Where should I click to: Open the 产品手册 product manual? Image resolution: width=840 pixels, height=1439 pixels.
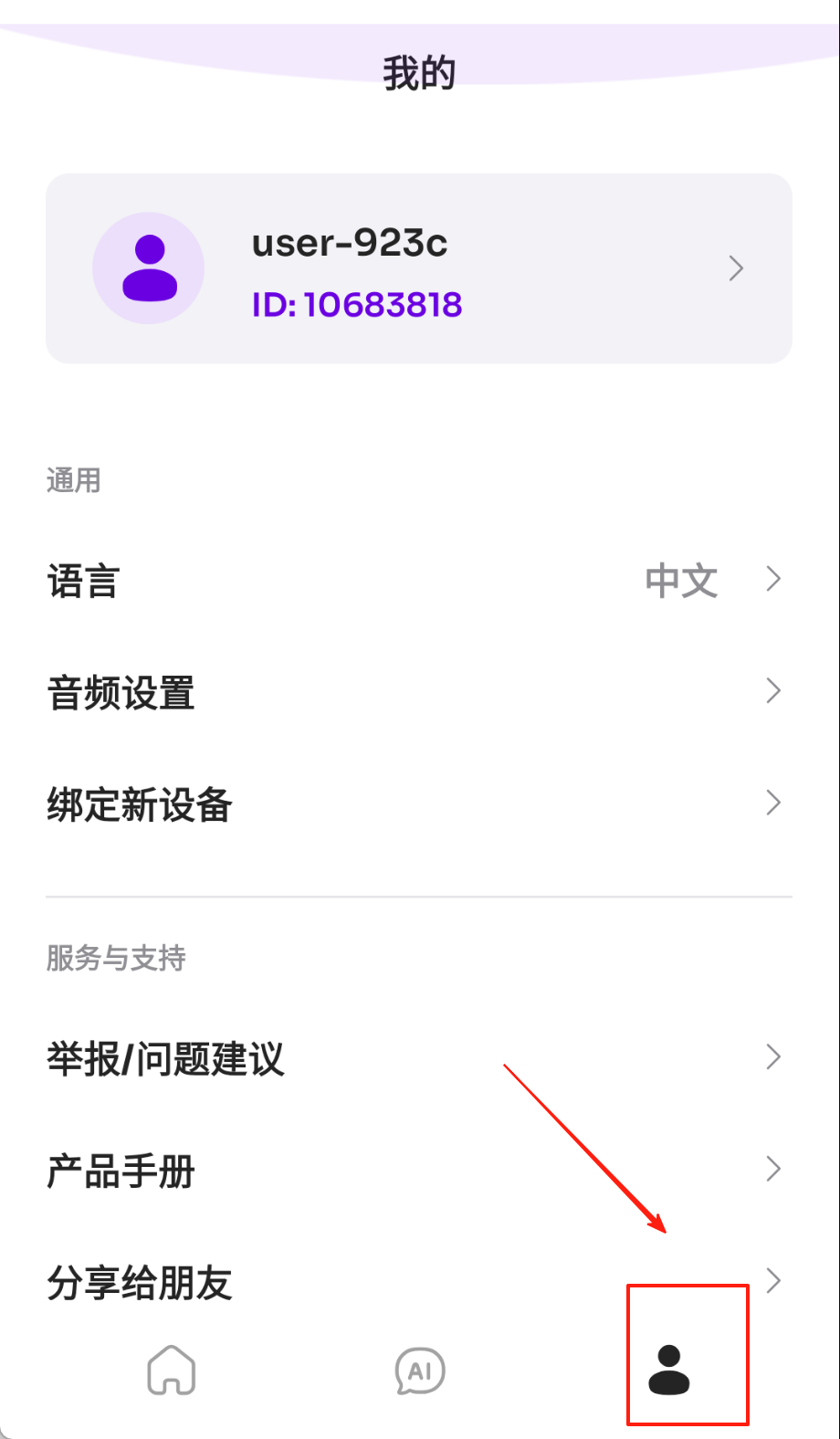tap(418, 1171)
